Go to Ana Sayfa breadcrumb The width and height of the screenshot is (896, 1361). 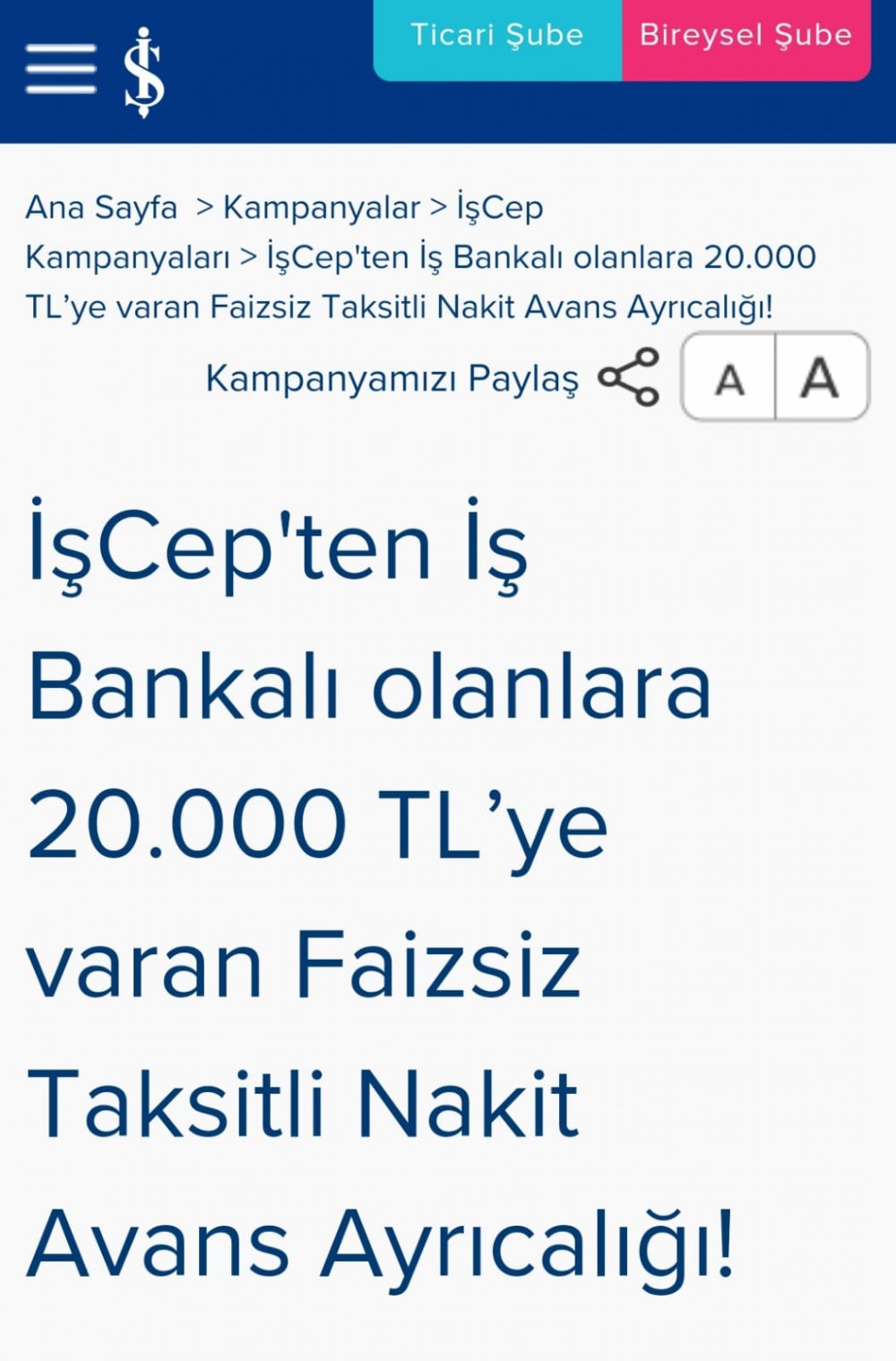coord(101,208)
